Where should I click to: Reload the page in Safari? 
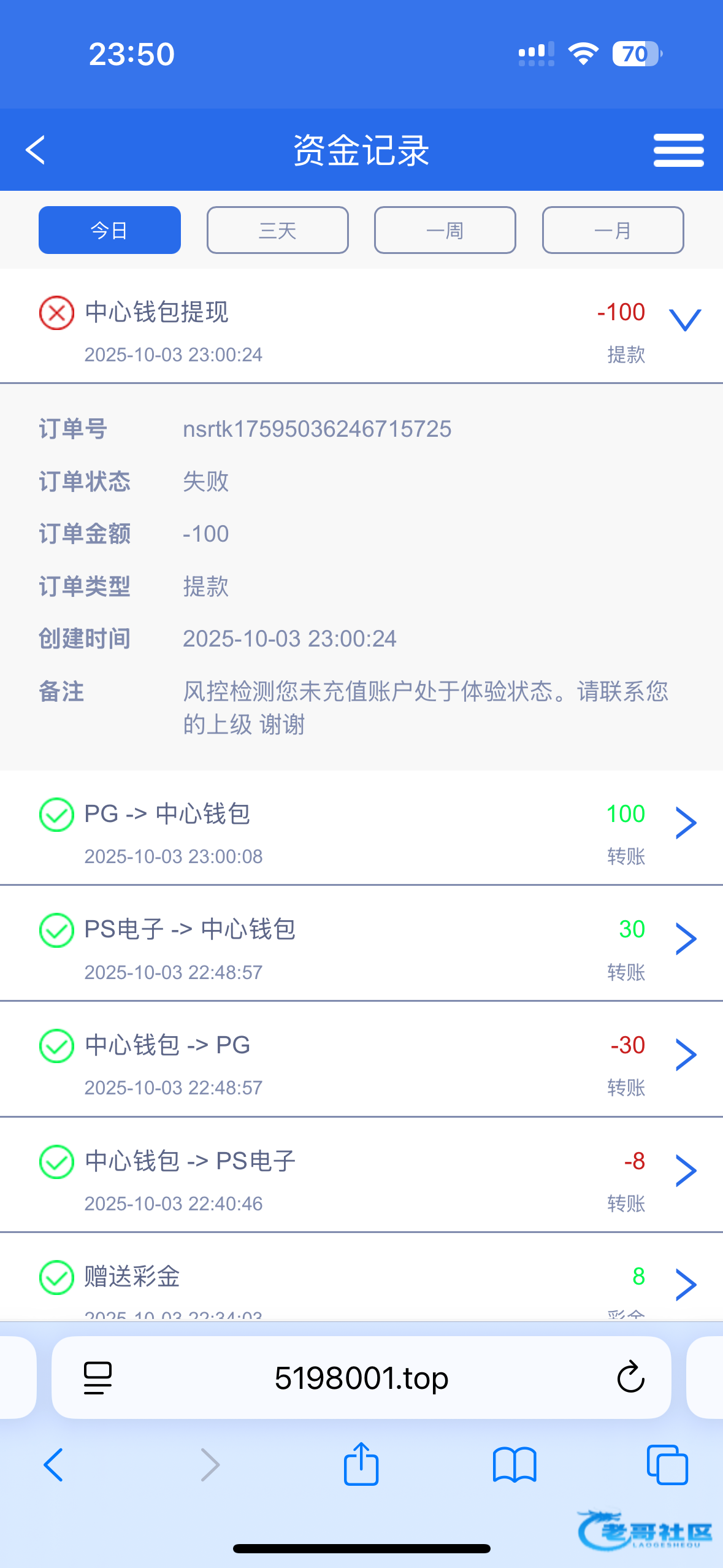tap(630, 1378)
